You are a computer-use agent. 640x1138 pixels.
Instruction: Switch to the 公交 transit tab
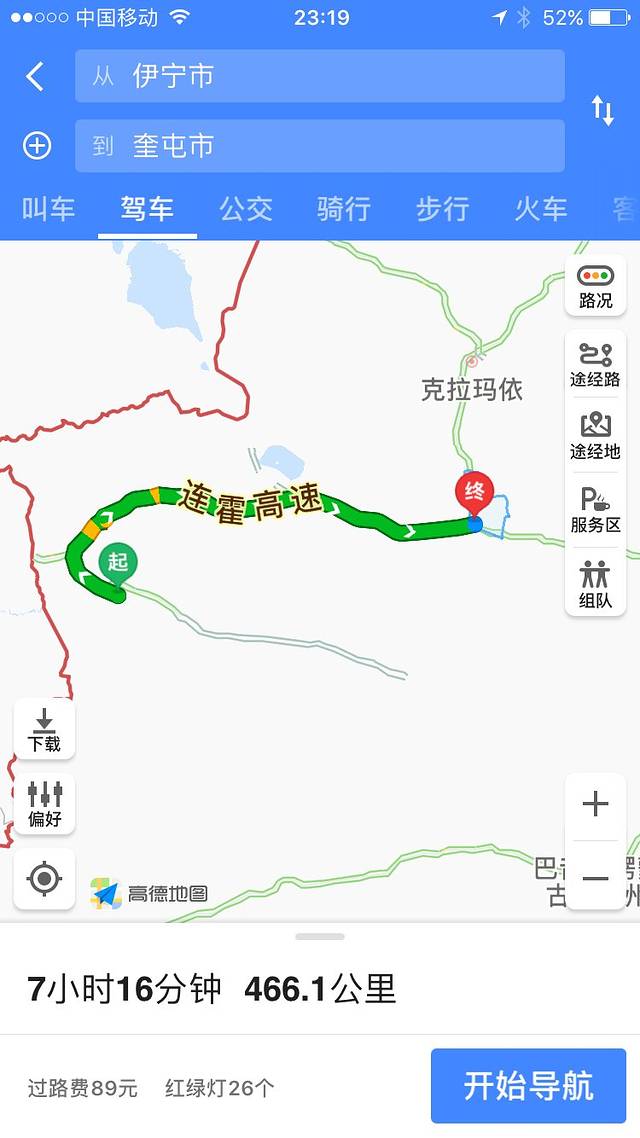246,208
